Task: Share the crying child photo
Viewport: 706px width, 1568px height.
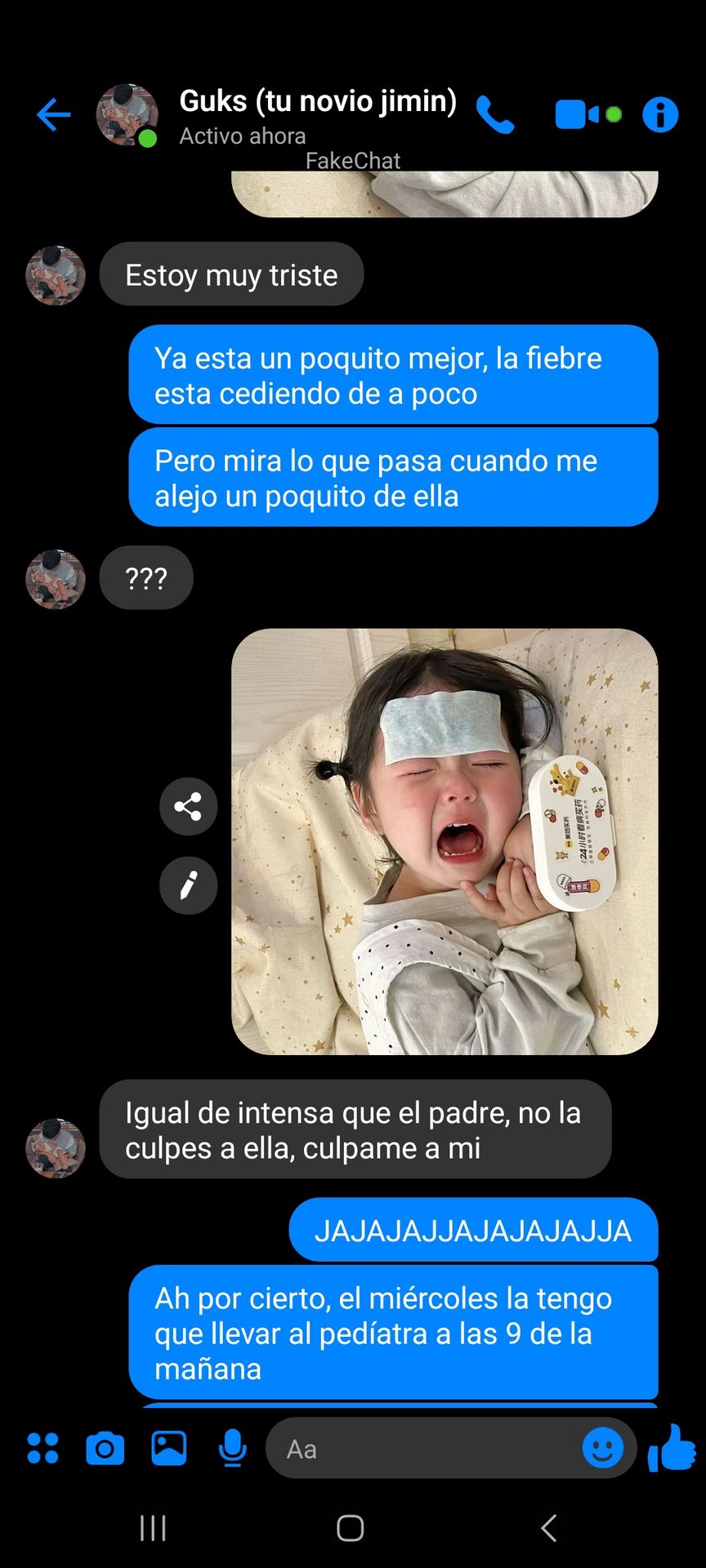Action: pyautogui.click(x=188, y=807)
